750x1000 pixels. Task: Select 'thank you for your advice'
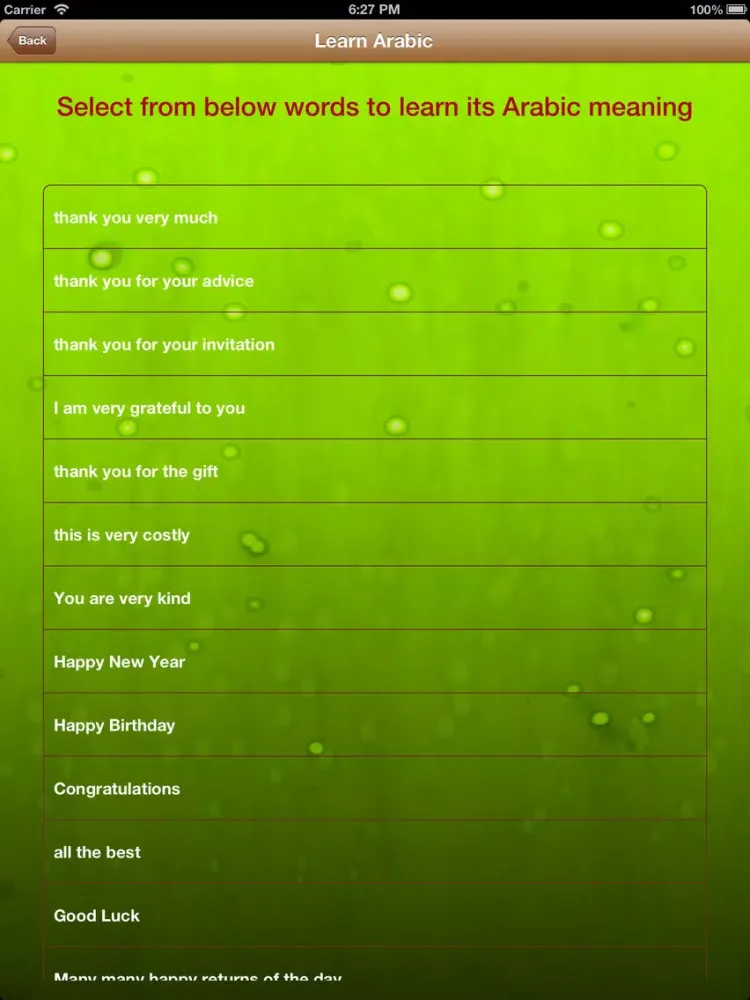[374, 281]
